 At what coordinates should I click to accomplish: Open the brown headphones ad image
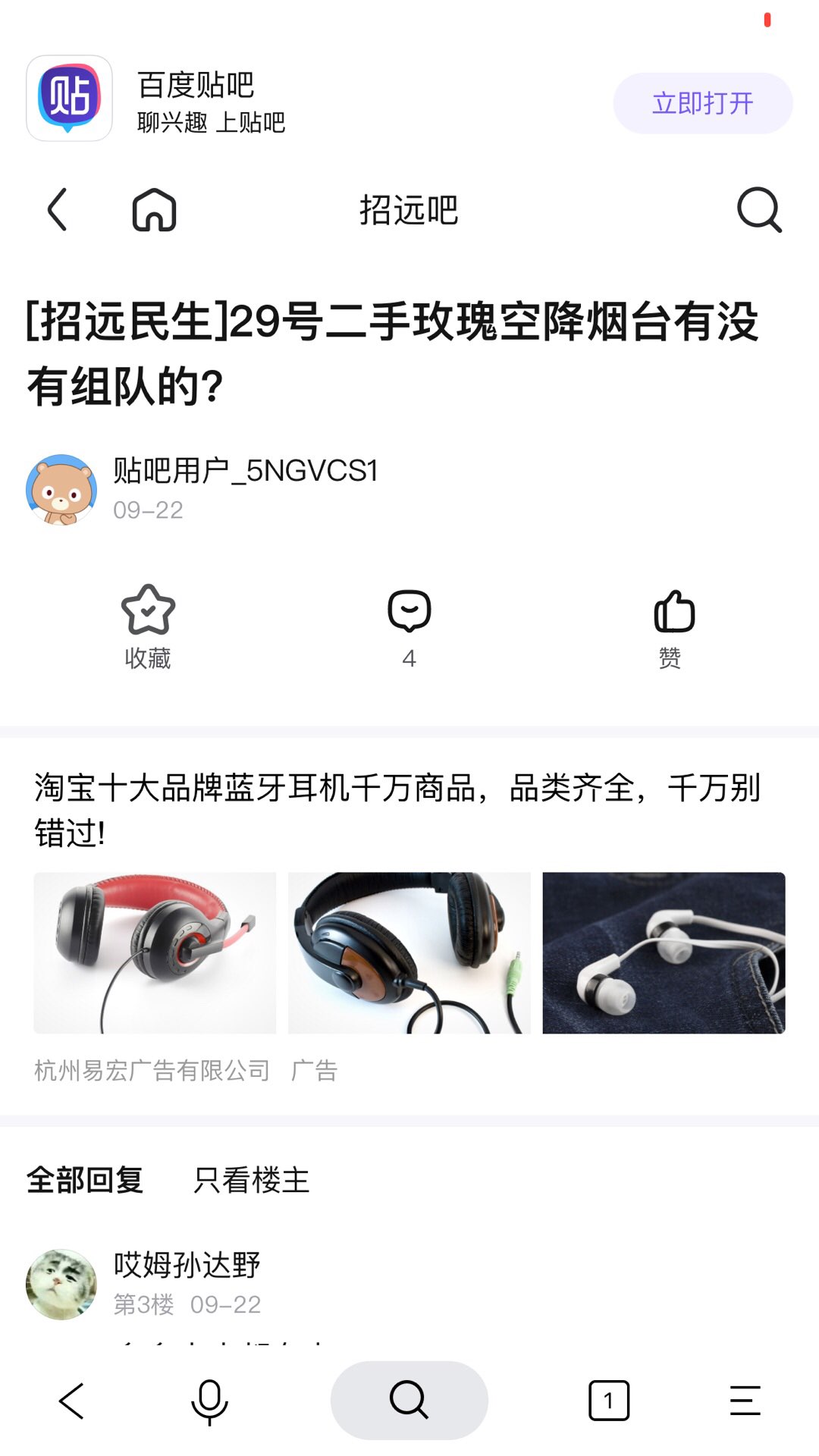click(x=409, y=952)
